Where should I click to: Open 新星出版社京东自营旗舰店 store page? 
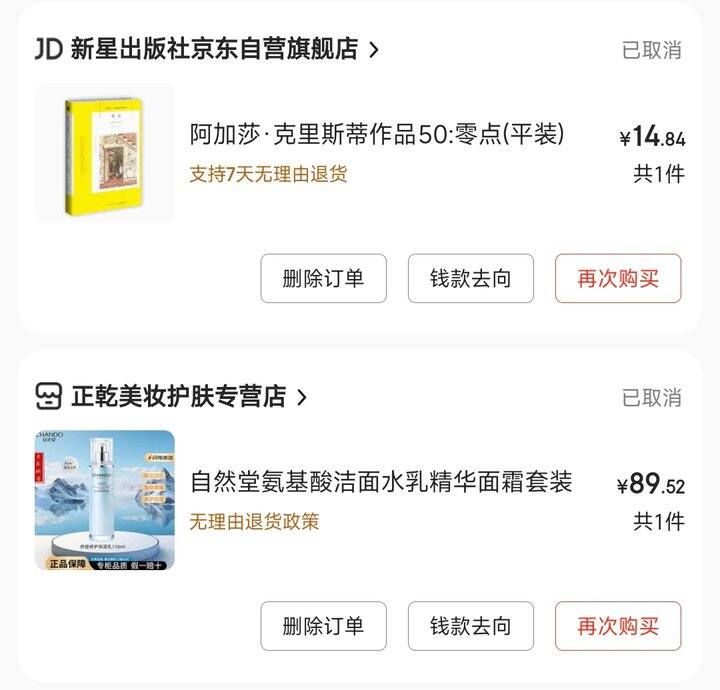tap(214, 49)
